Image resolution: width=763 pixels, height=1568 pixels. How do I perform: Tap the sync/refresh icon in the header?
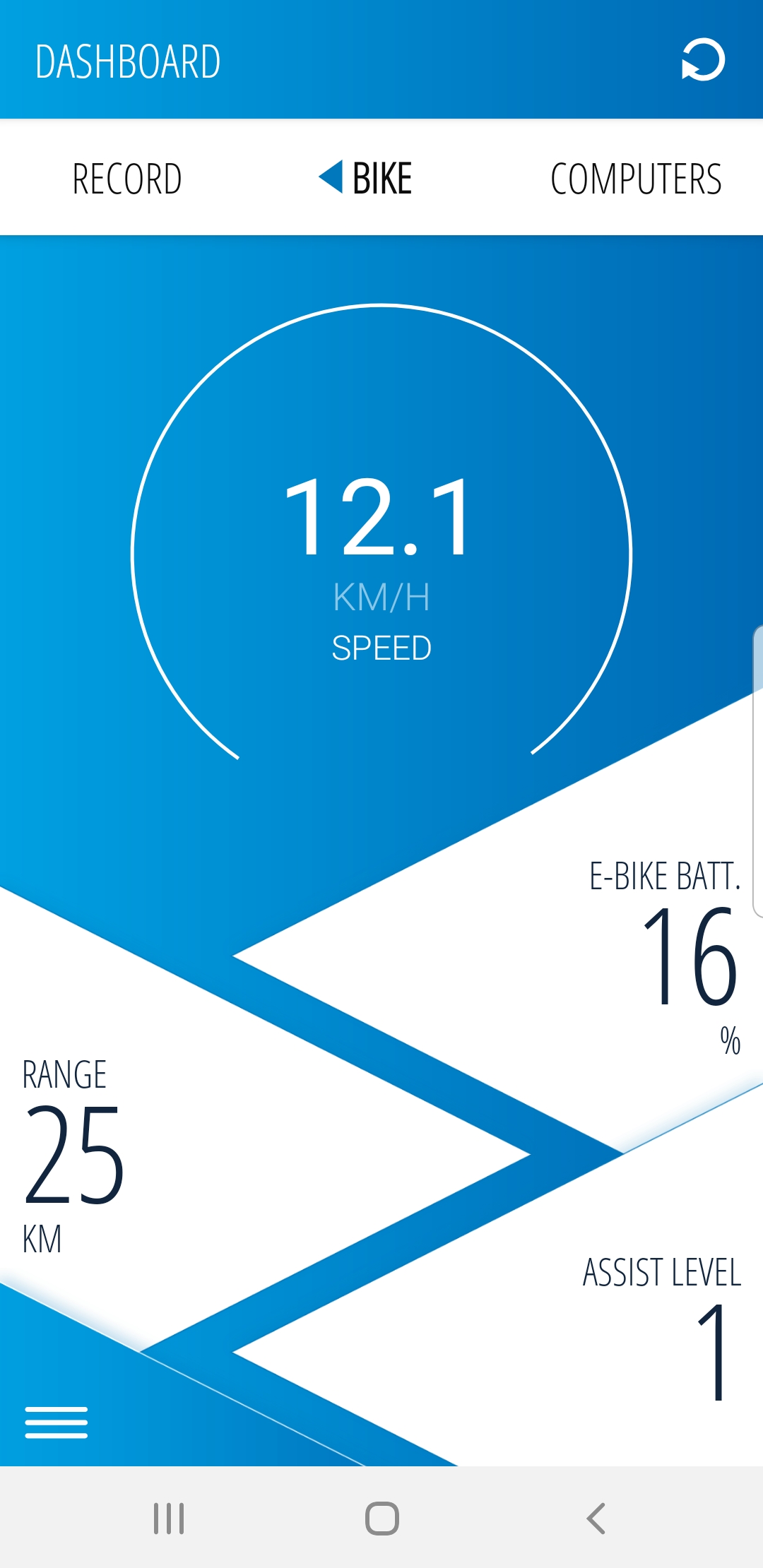click(x=702, y=59)
